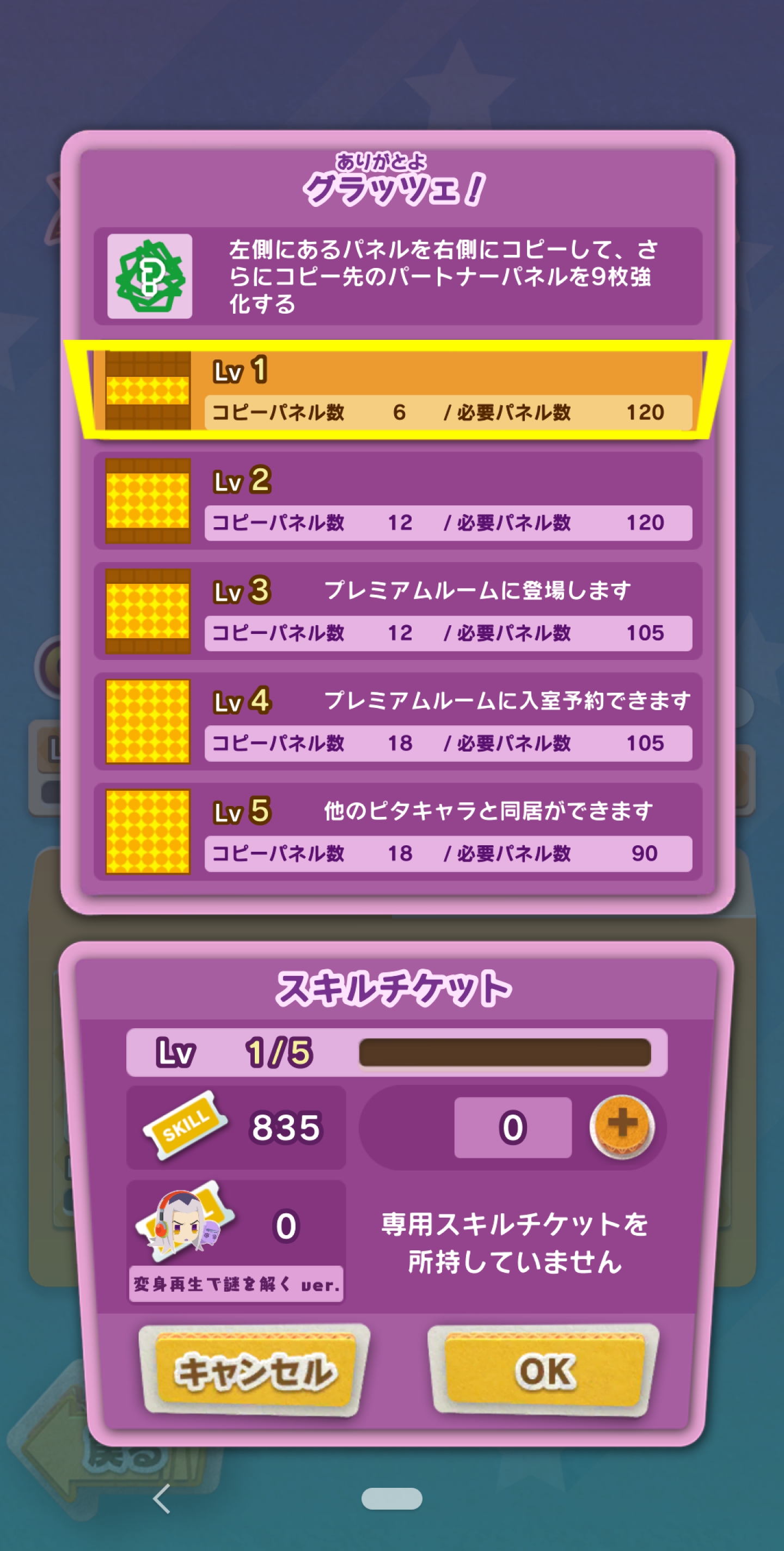The image size is (784, 1551).
Task: Tap the plus button to add skill tickets
Action: [622, 1125]
